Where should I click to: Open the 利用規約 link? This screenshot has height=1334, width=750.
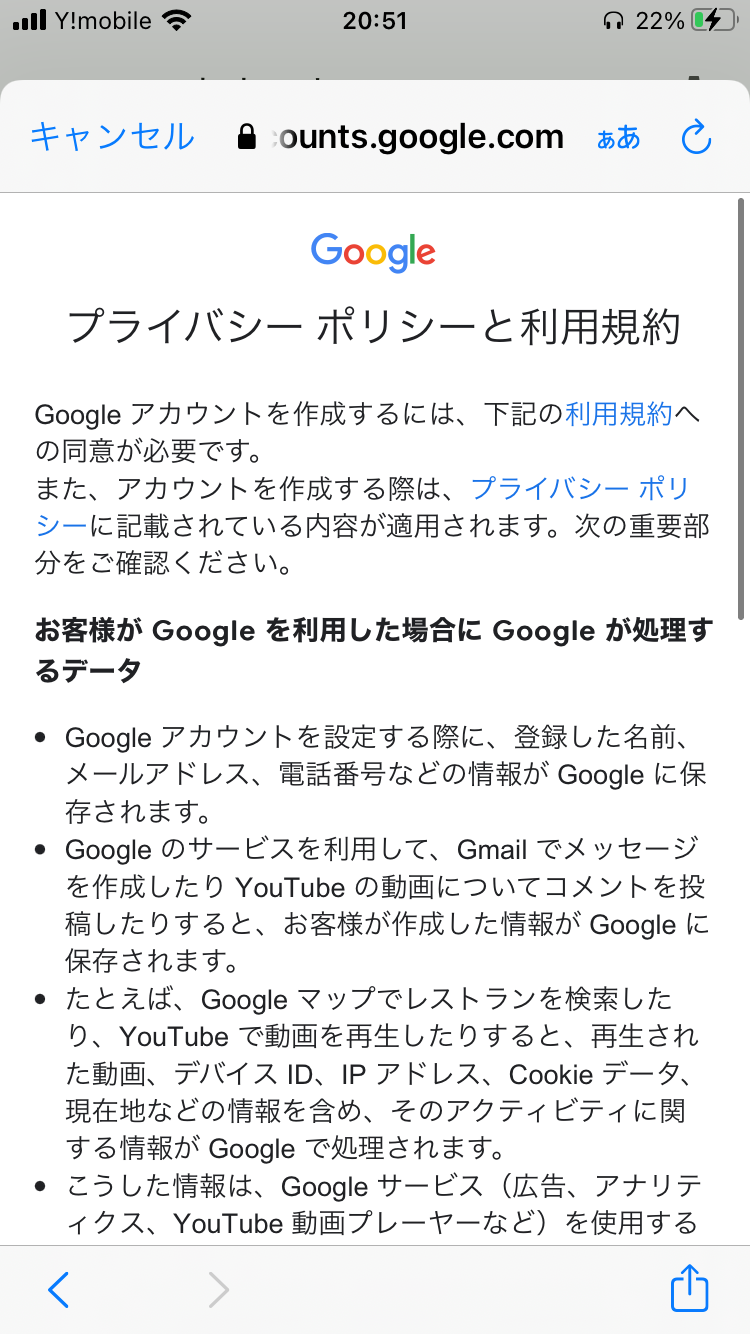coord(619,414)
